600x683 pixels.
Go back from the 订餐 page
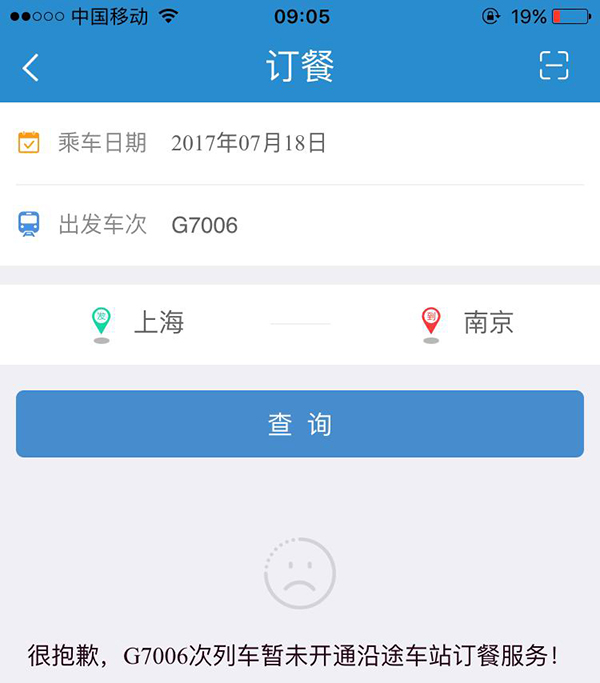[31, 67]
